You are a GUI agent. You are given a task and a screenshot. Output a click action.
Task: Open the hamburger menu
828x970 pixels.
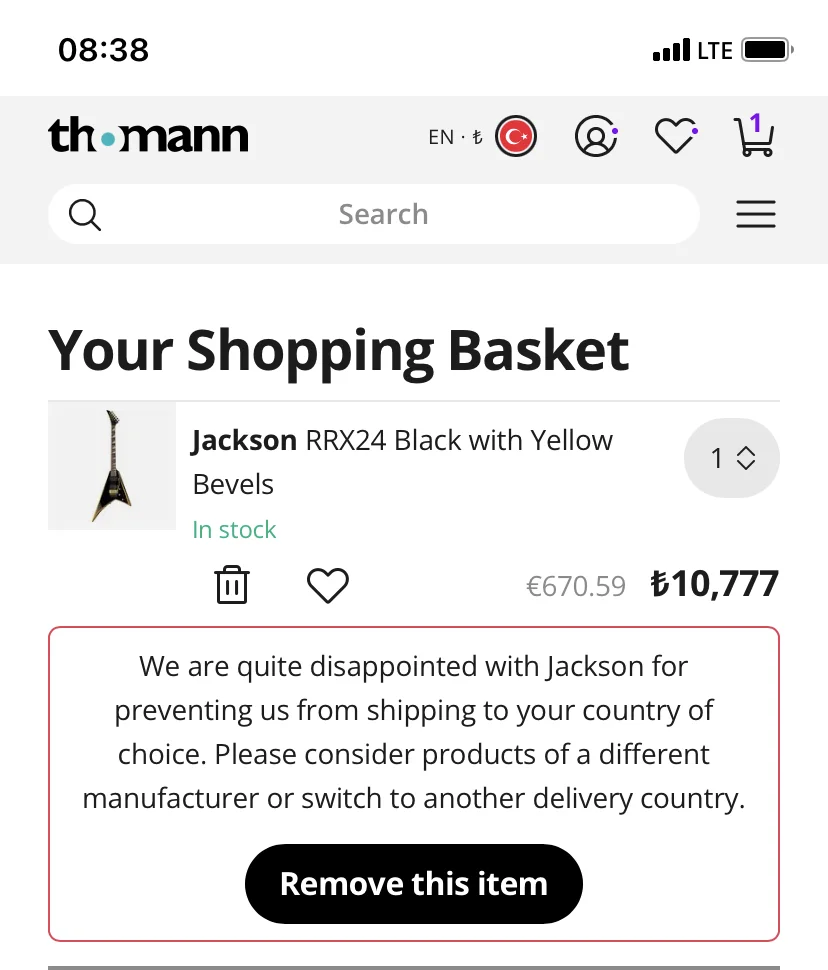point(755,214)
